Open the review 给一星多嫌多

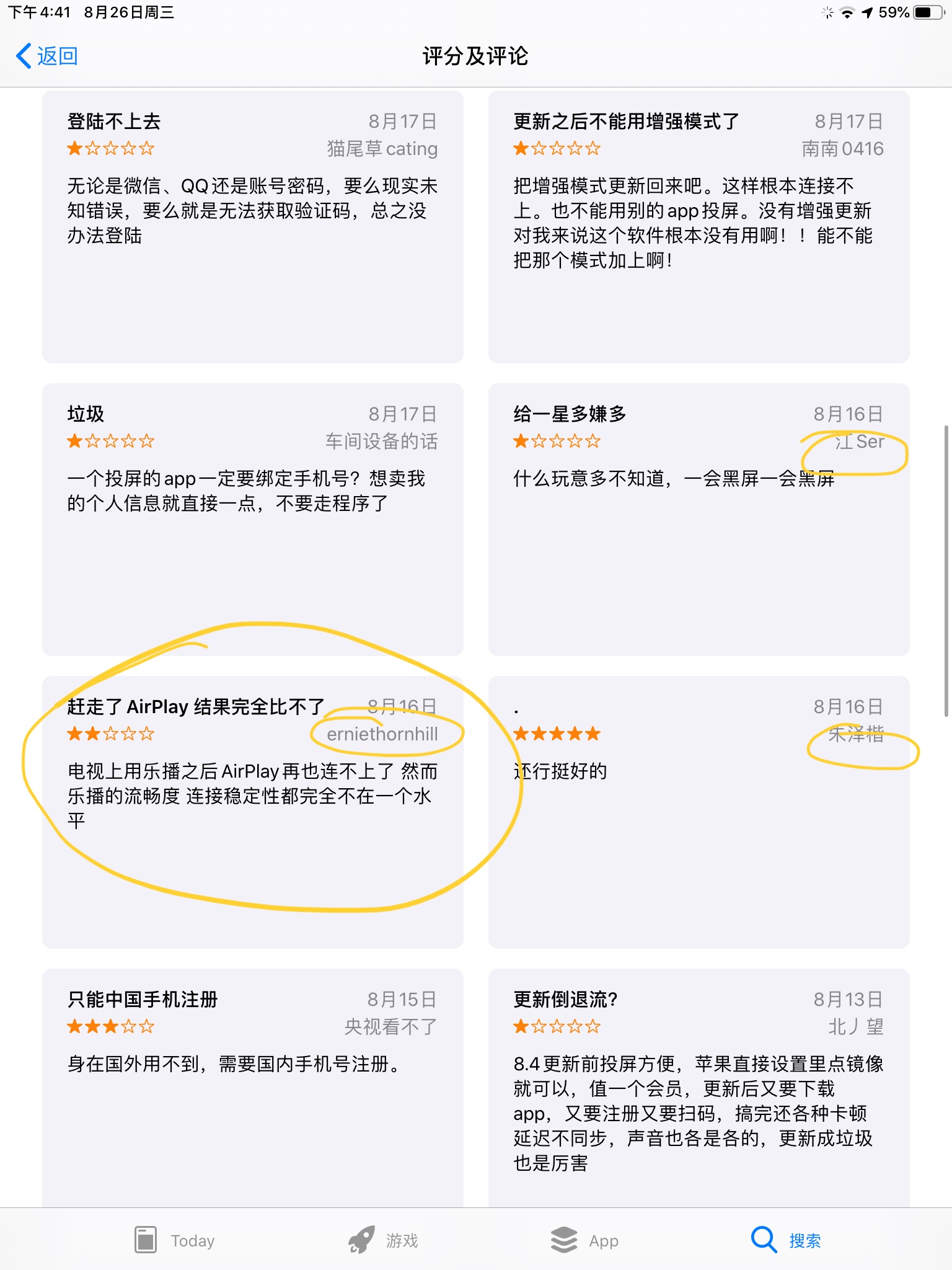pos(699,520)
